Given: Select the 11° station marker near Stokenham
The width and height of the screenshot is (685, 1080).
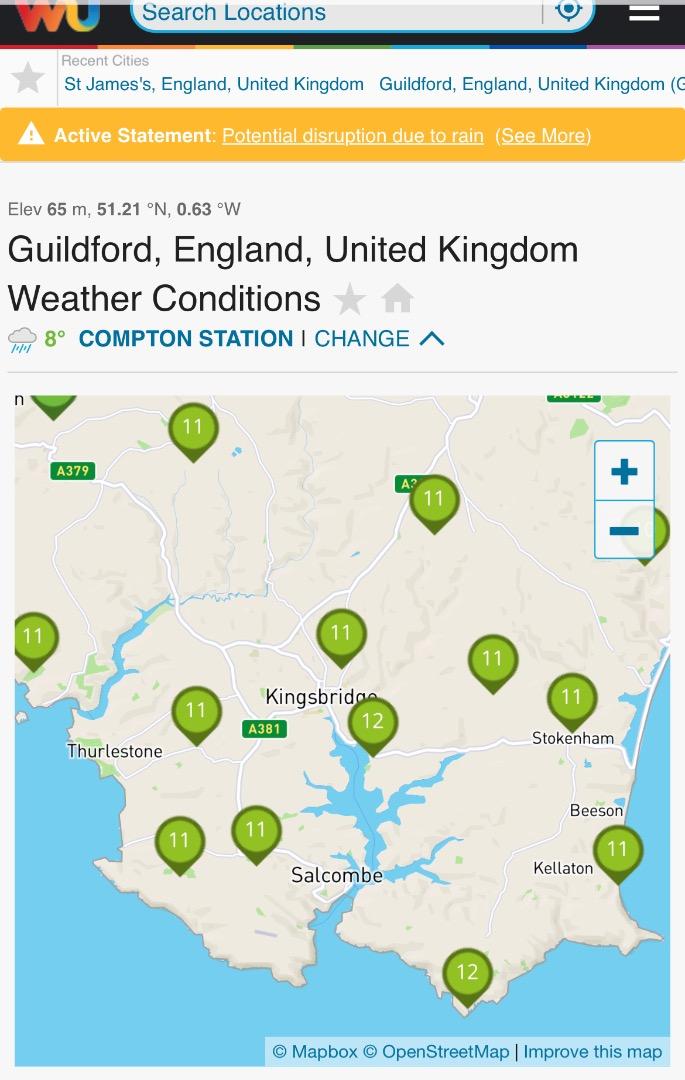Looking at the screenshot, I should pos(571,699).
